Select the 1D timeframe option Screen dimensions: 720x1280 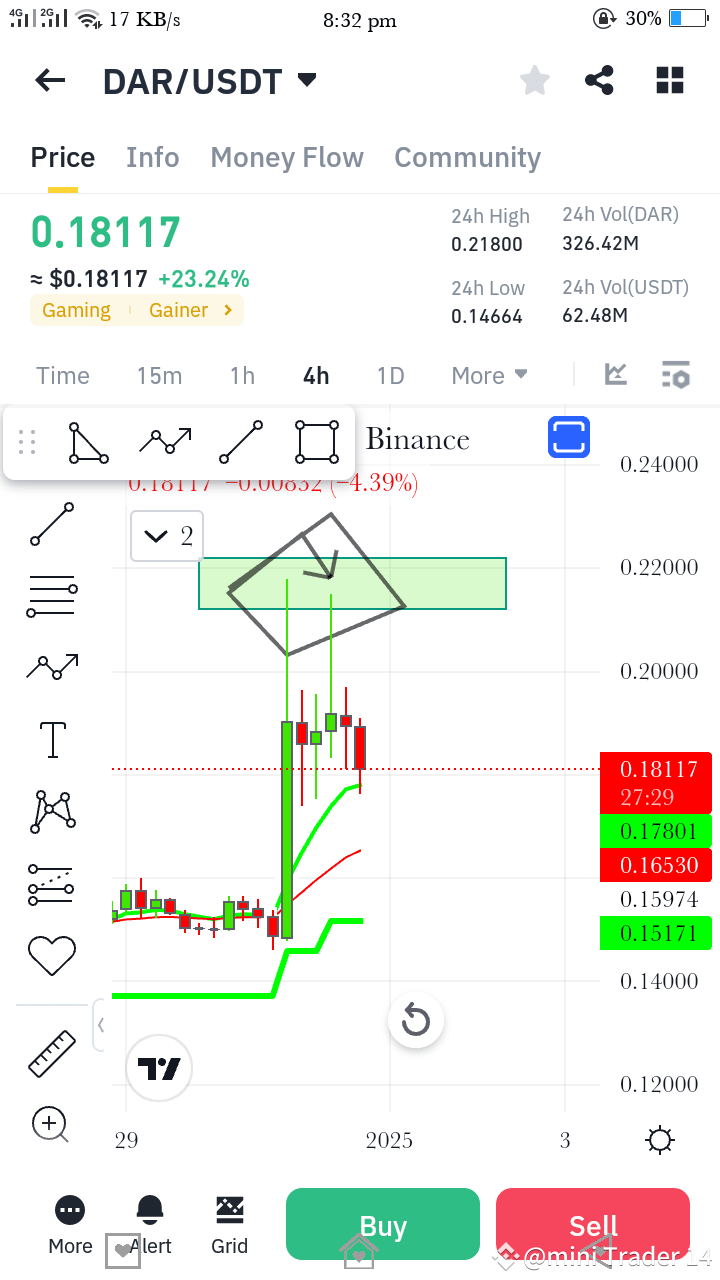tap(390, 375)
